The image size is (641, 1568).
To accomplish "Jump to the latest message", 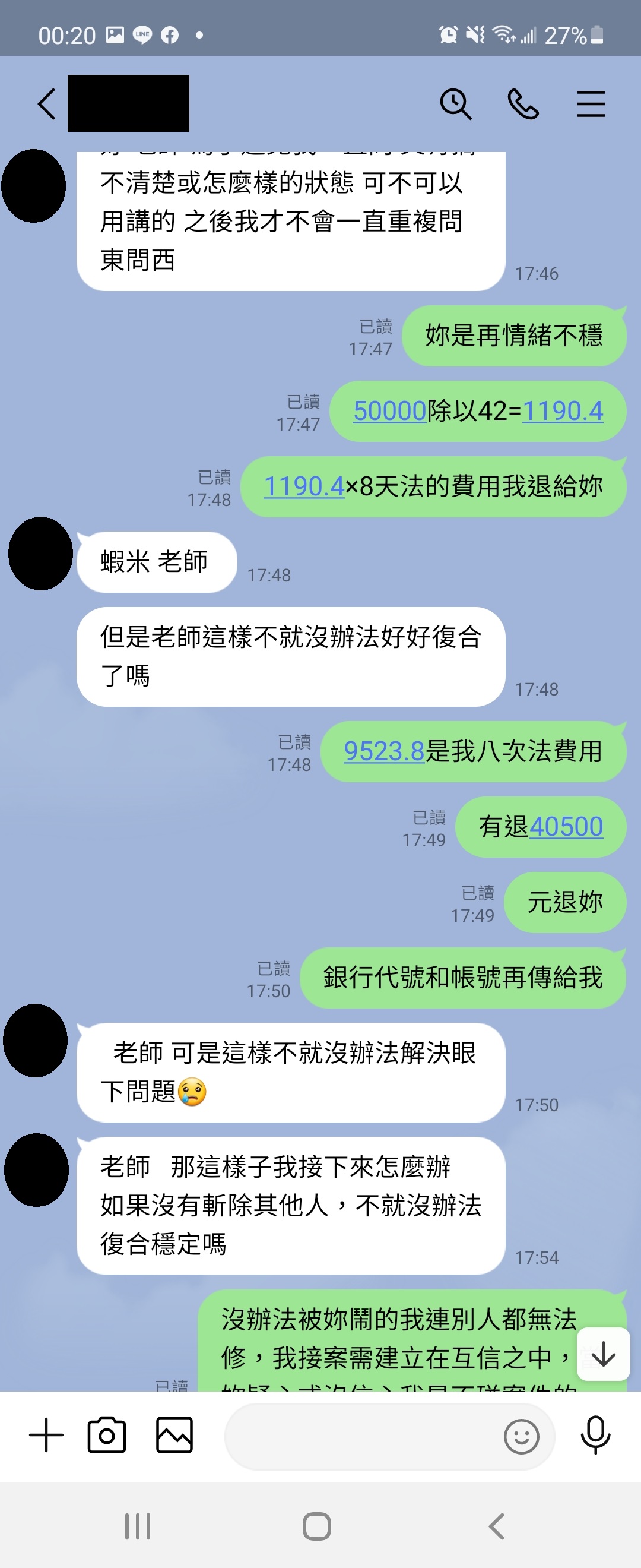I will [603, 1354].
